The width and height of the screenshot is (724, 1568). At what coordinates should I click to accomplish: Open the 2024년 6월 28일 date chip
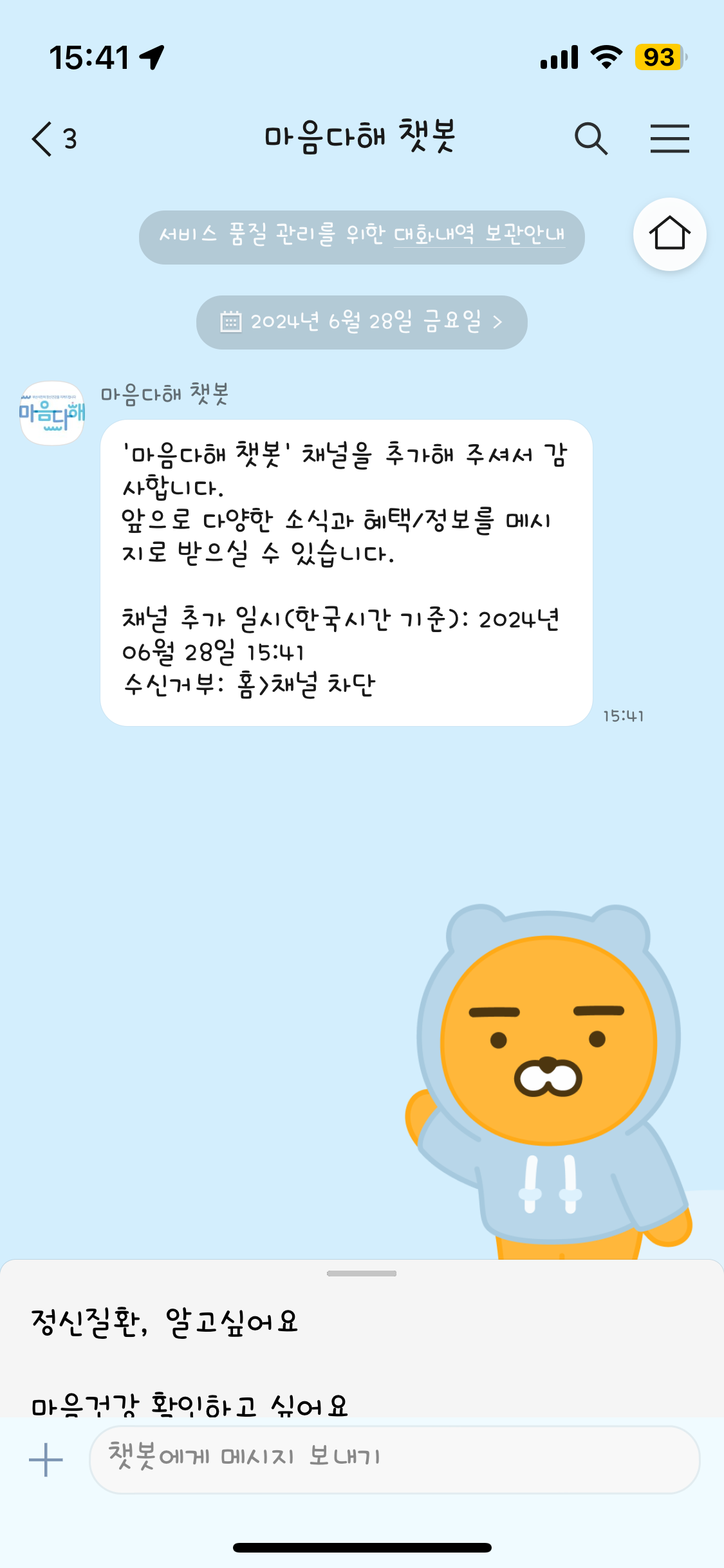361,322
